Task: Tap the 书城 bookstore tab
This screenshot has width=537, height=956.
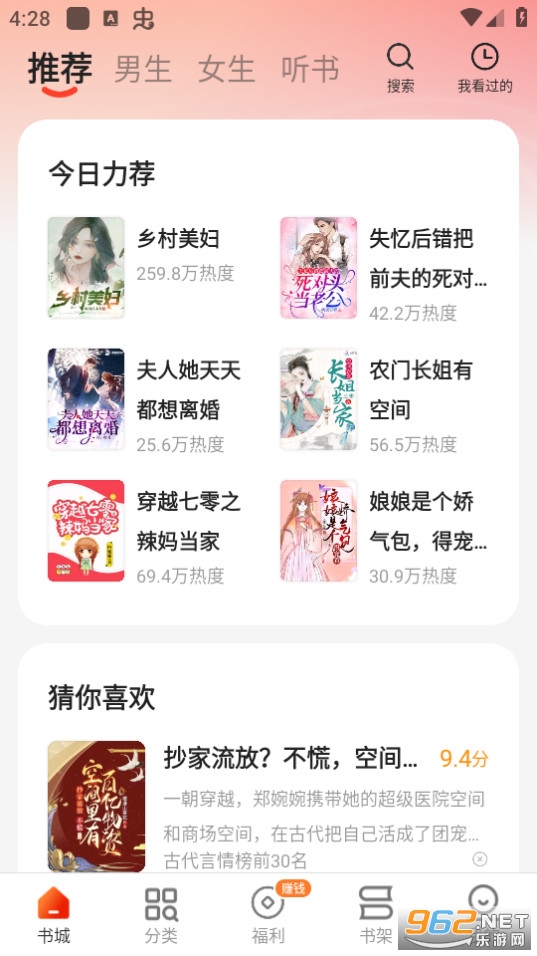Action: pyautogui.click(x=54, y=916)
